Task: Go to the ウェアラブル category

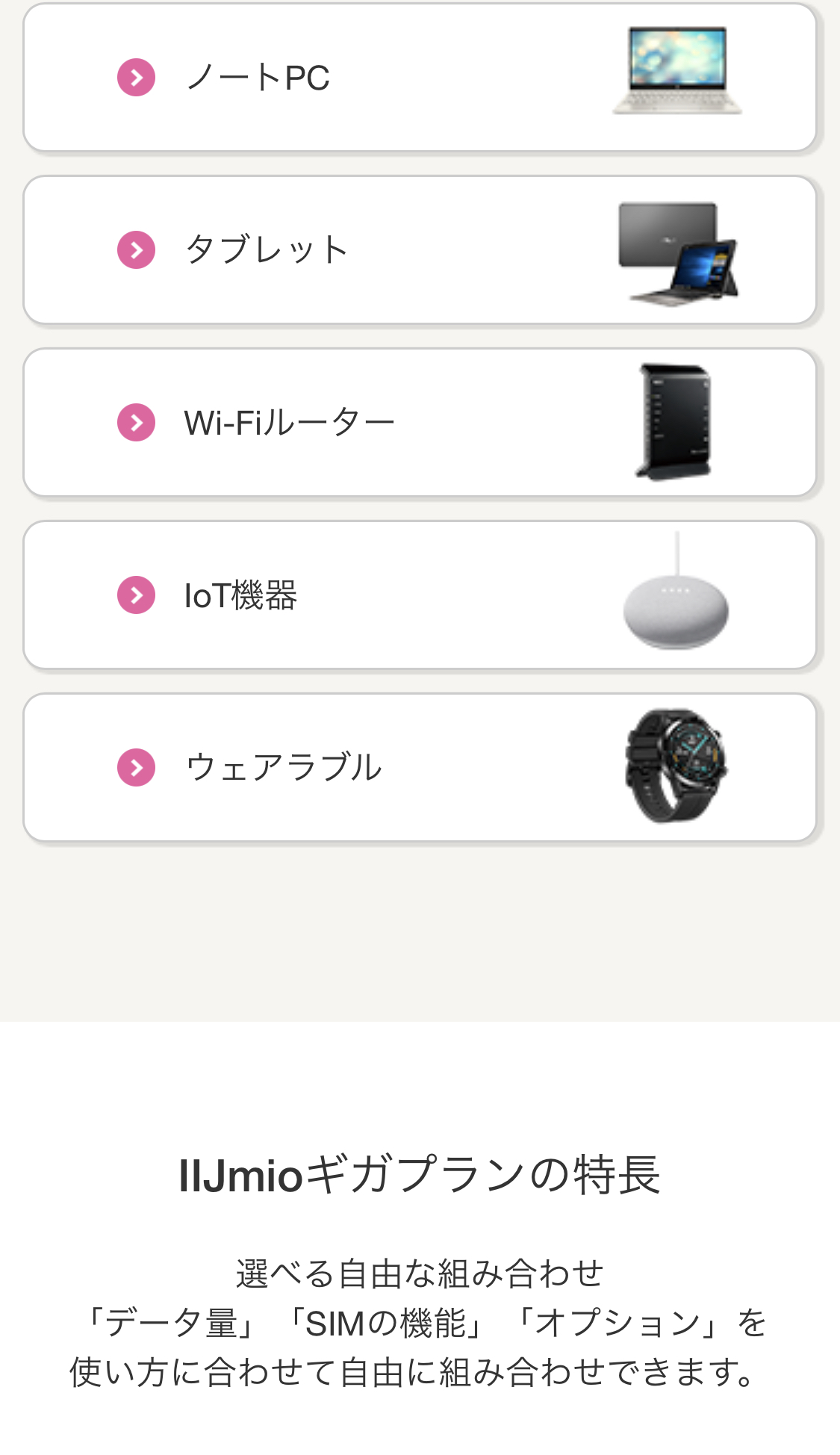Action: [x=419, y=768]
